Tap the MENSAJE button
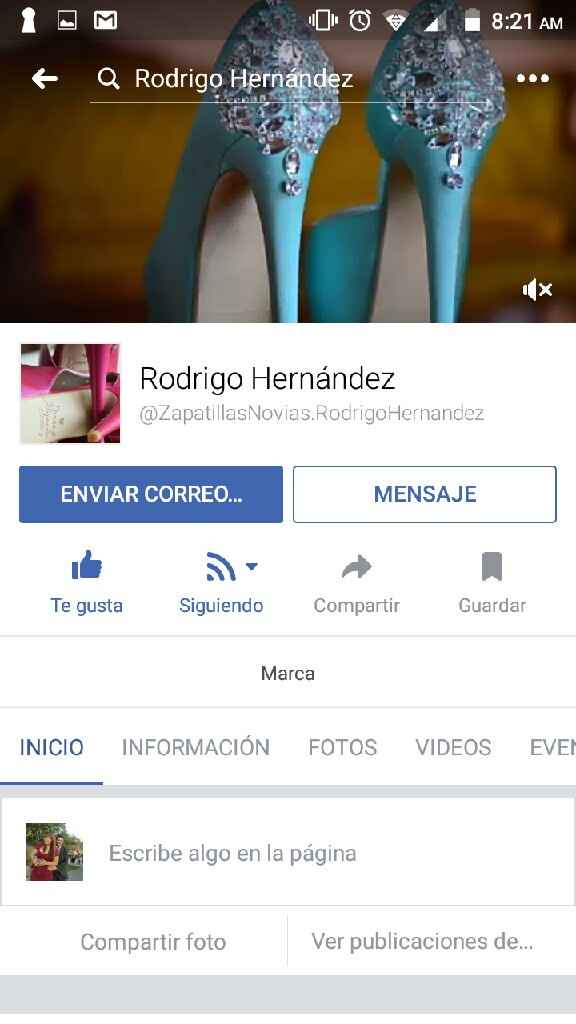The height and width of the screenshot is (1024, 576). coord(424,494)
